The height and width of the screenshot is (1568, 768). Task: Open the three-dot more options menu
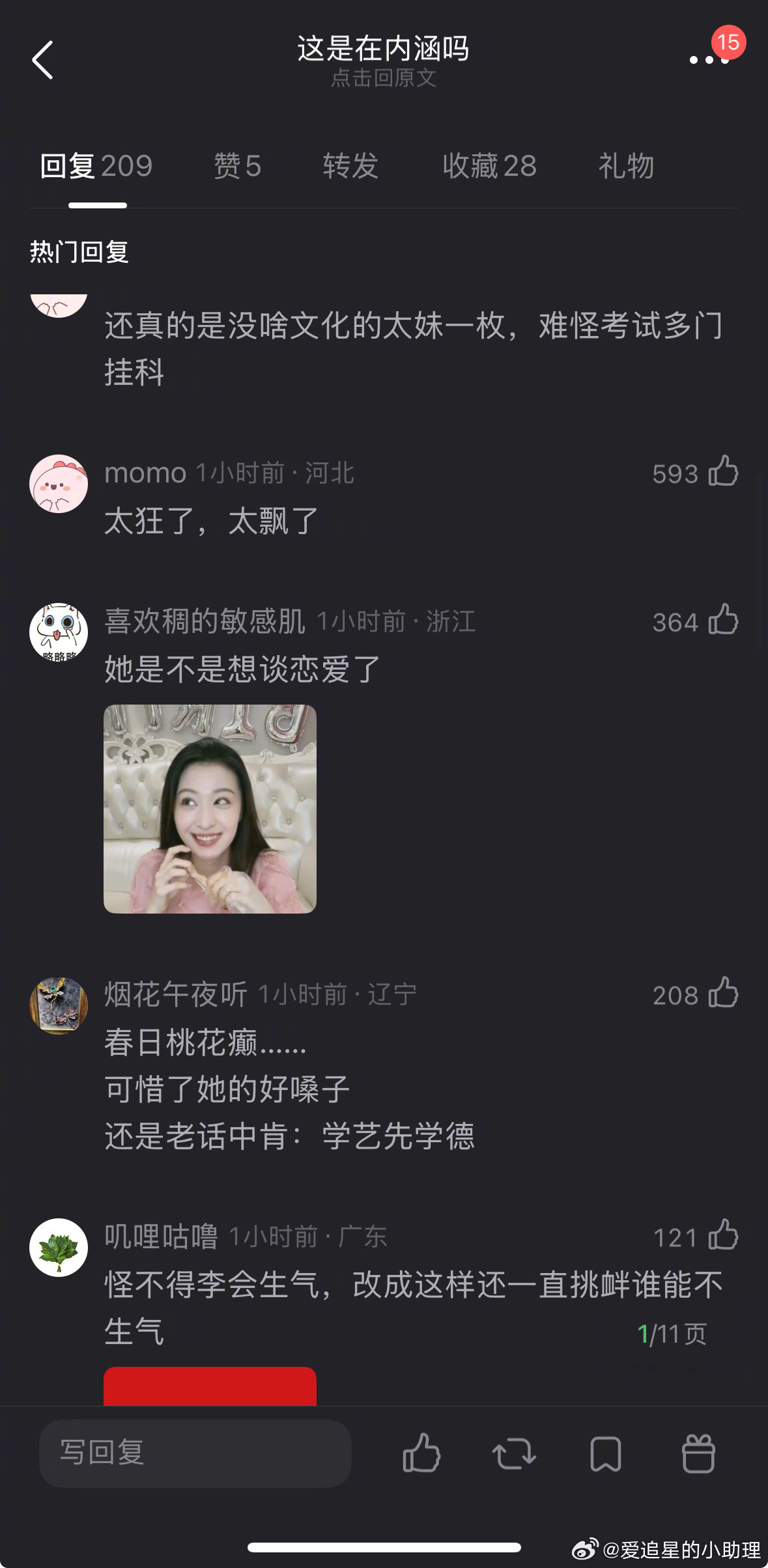705,60
